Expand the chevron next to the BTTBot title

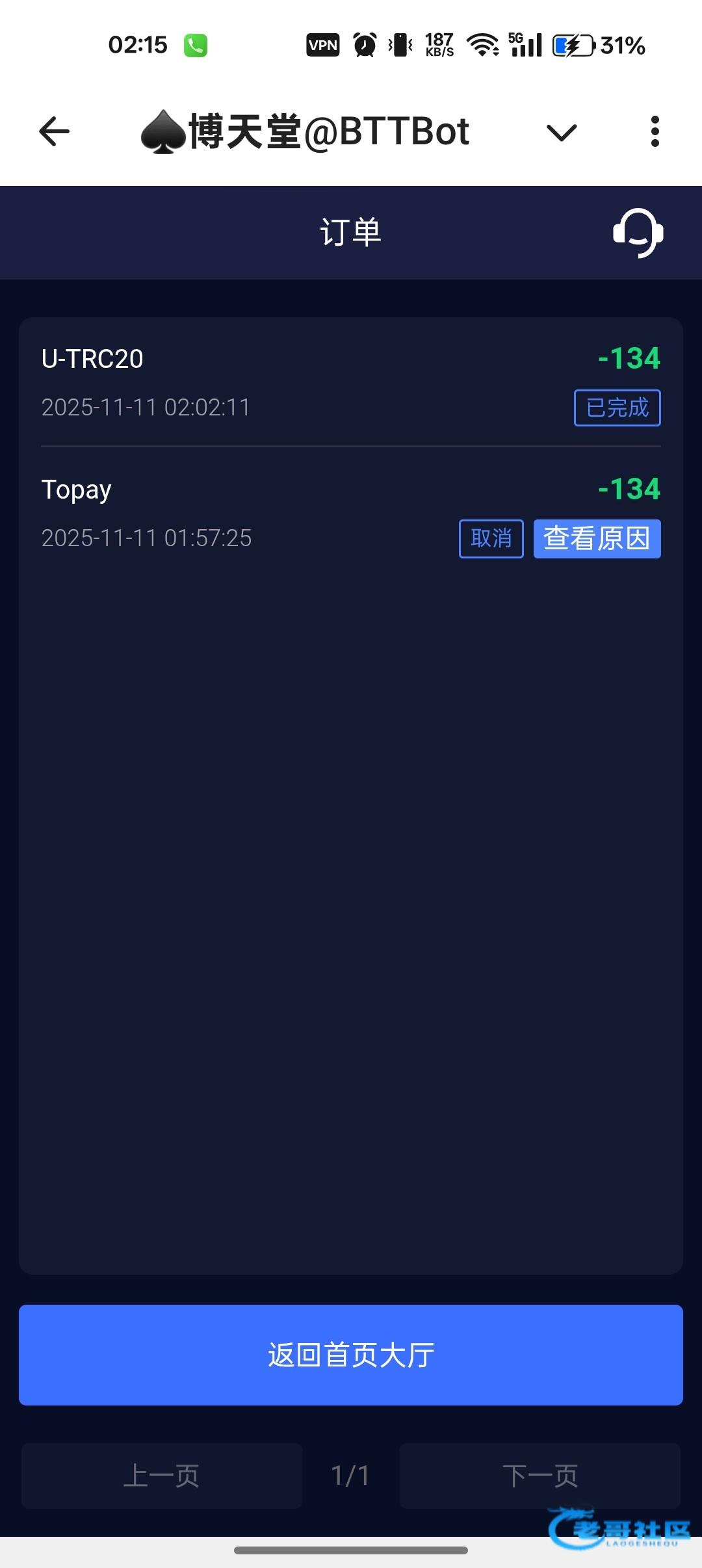click(562, 133)
